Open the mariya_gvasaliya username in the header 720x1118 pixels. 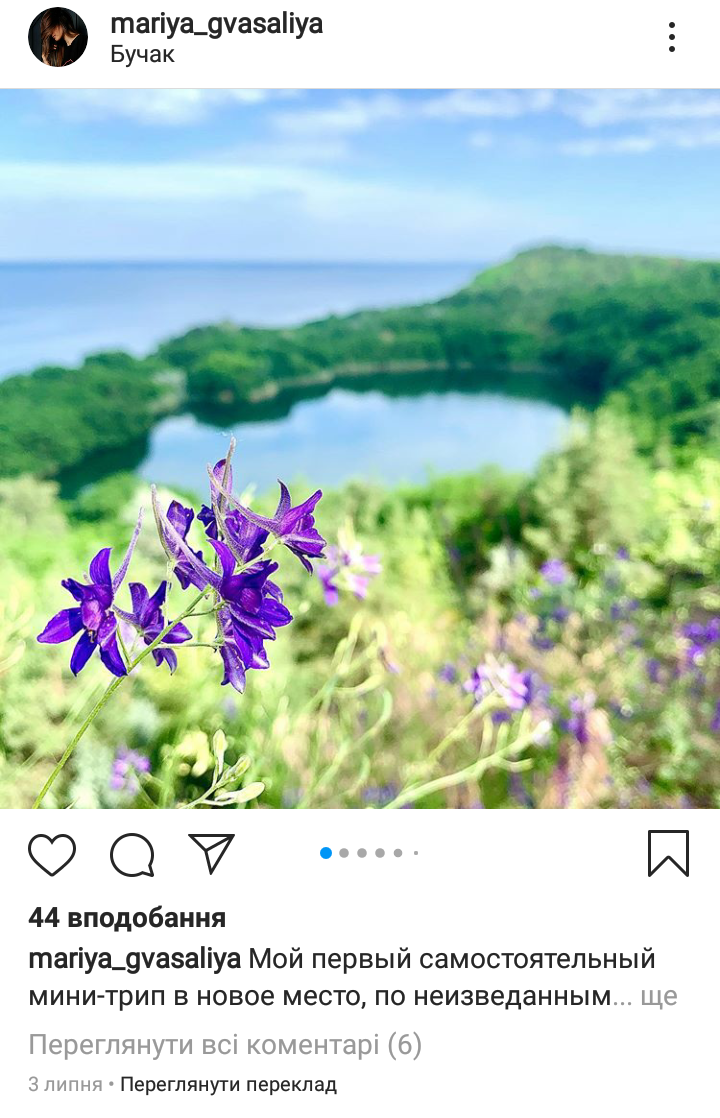[217, 24]
